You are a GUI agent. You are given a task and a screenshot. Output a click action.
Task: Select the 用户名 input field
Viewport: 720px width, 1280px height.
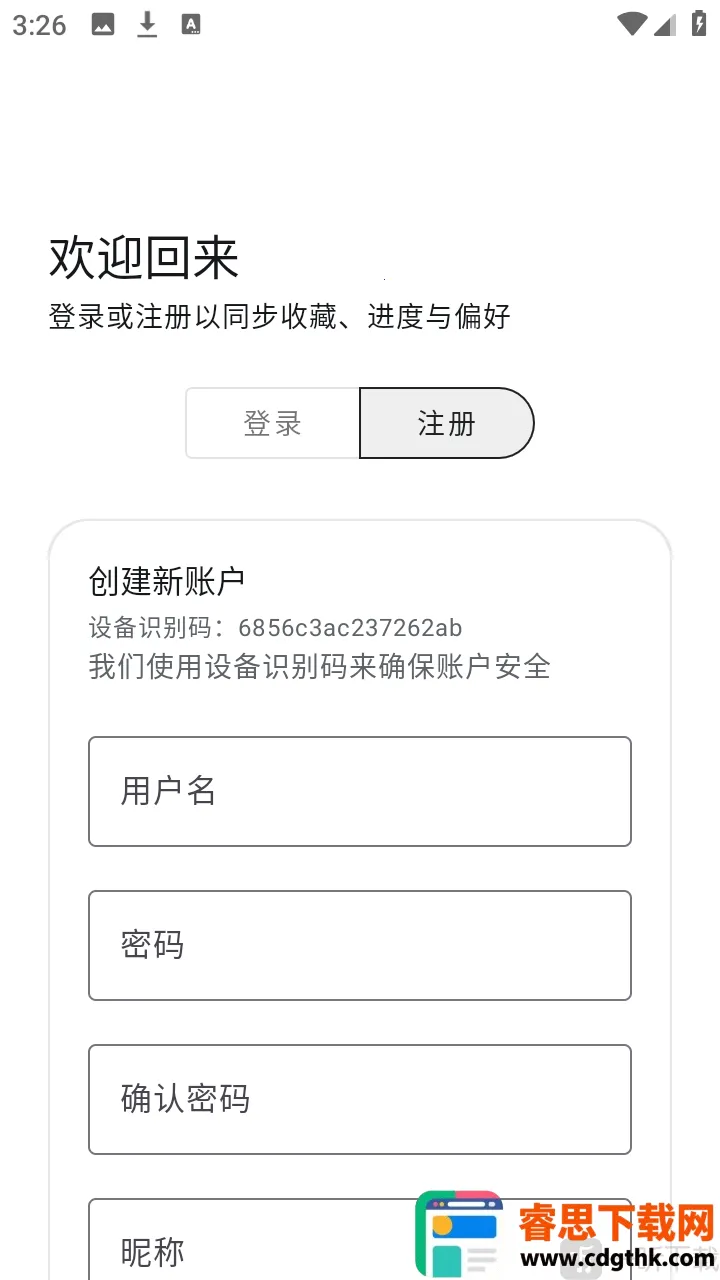[360, 791]
